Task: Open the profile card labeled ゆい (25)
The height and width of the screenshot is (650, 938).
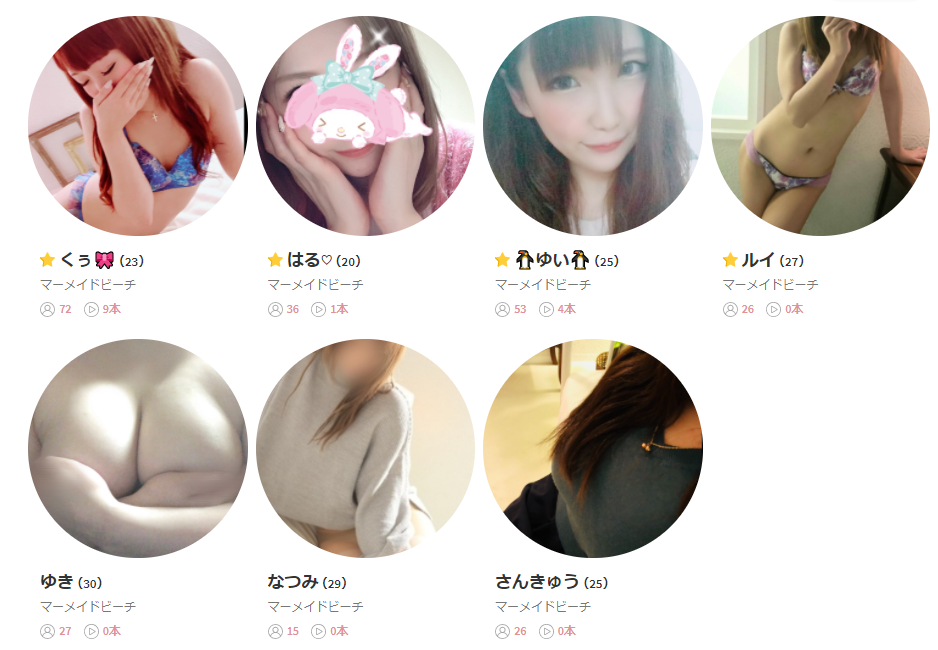Action: 592,126
